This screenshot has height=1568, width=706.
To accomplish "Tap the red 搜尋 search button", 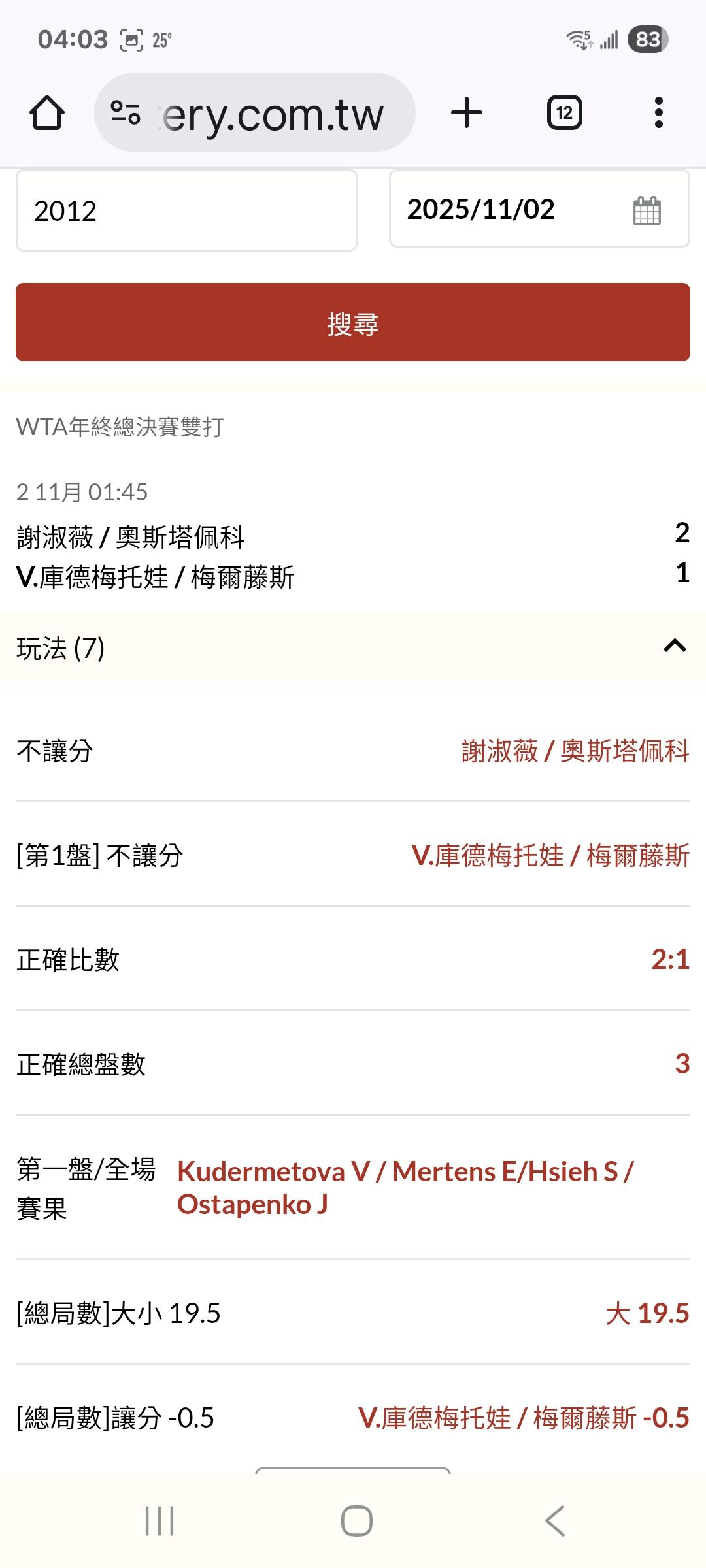I will (x=353, y=322).
